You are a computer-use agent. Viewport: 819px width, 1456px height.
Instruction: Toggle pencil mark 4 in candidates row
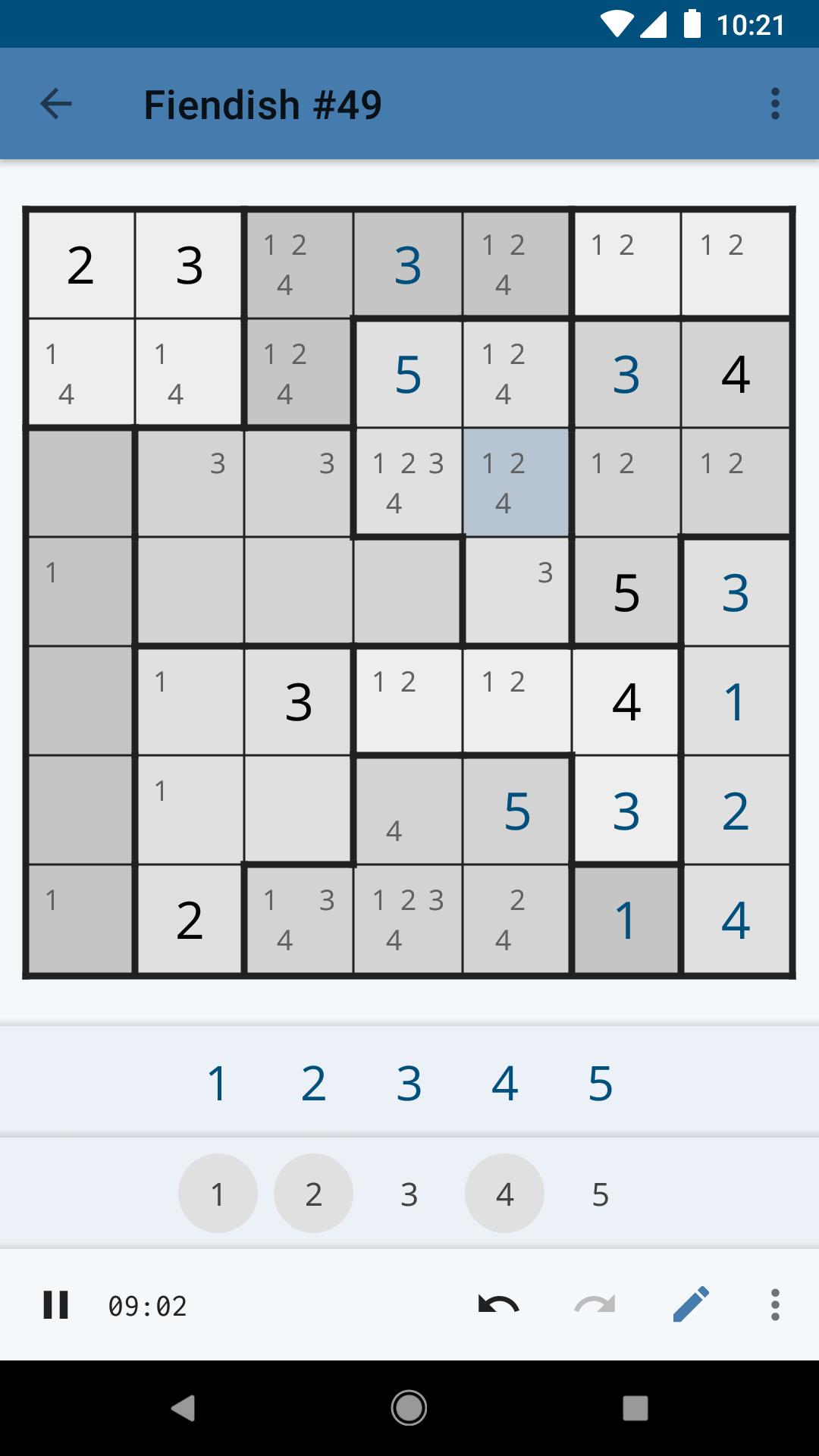click(x=504, y=1194)
